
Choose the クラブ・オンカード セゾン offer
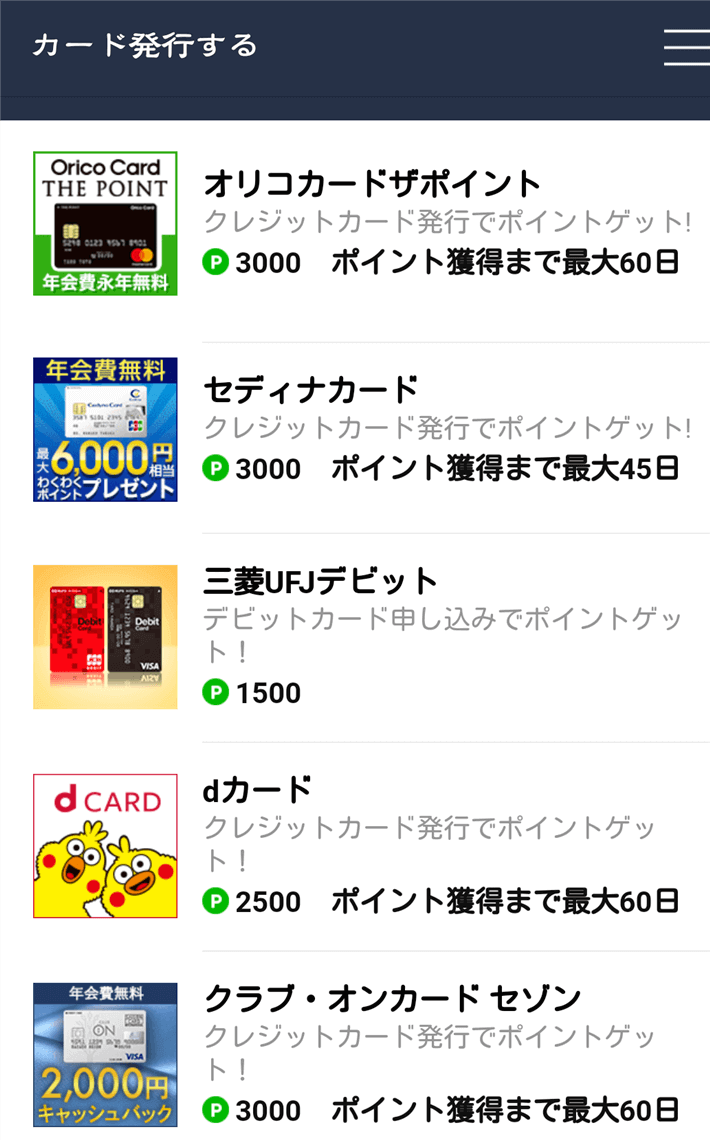pyautogui.click(x=392, y=998)
